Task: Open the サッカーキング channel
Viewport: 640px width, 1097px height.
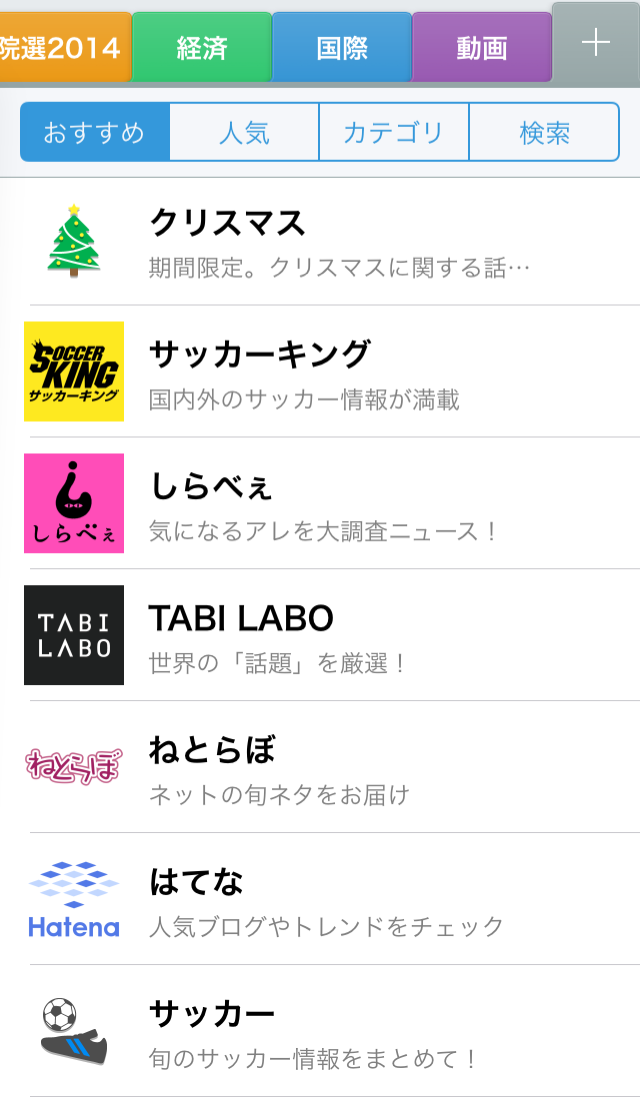Action: tap(320, 371)
